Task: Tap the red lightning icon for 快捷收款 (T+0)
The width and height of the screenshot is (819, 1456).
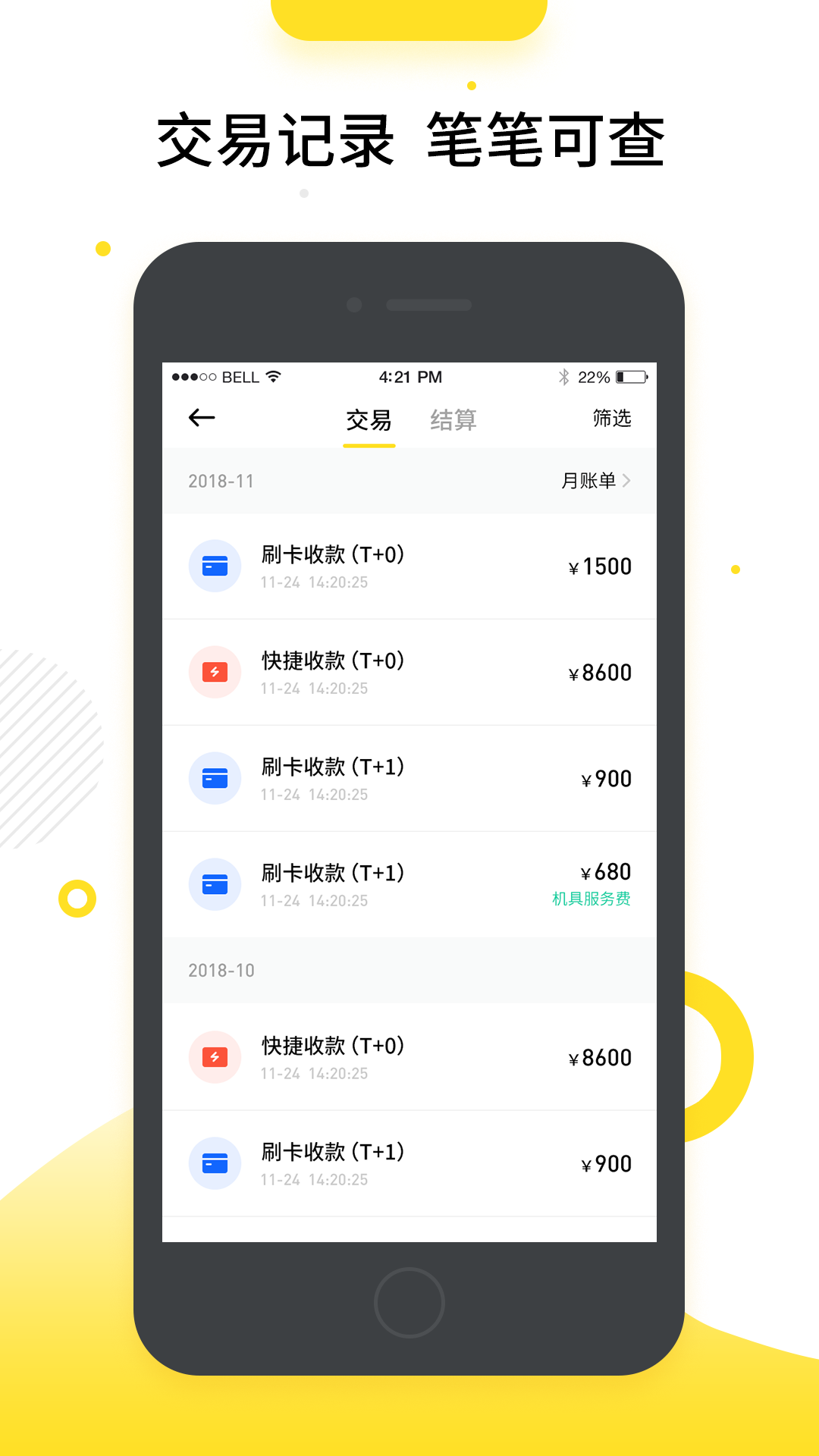Action: [x=215, y=672]
